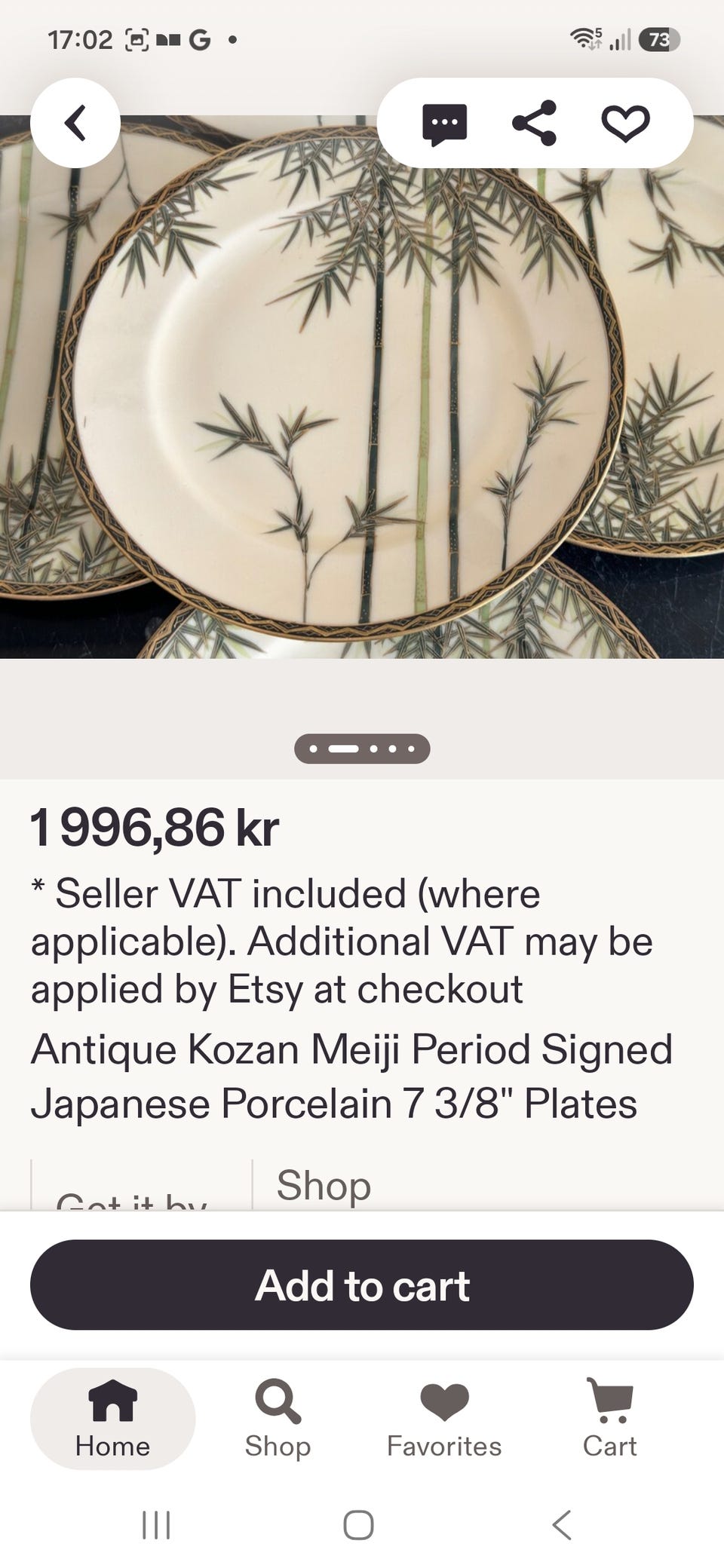
Task: Favorite this listing with the heart icon
Action: [x=625, y=124]
